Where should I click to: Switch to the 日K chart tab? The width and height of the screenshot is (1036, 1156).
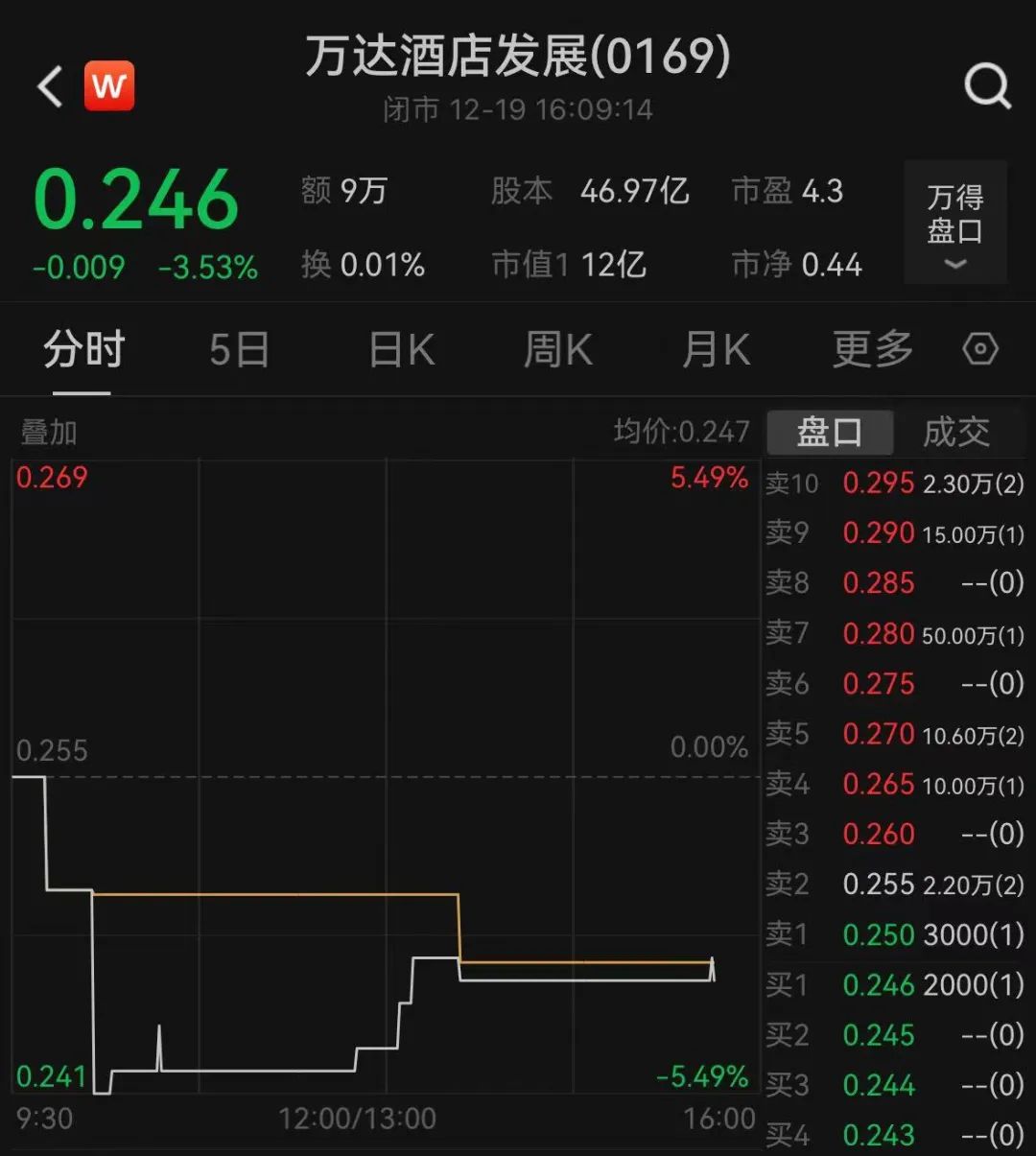click(x=402, y=349)
